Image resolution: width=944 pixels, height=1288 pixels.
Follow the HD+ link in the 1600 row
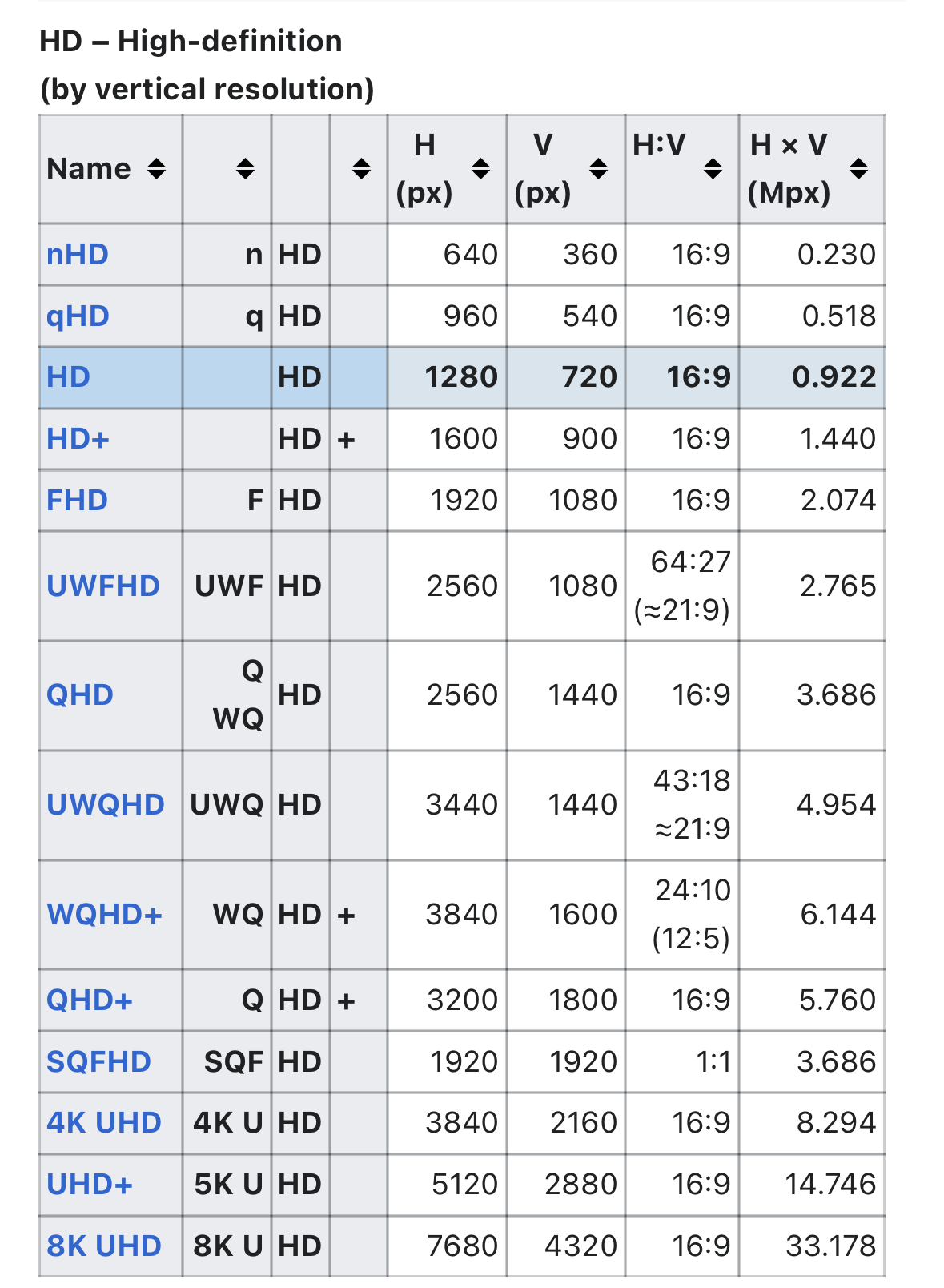coord(78,439)
